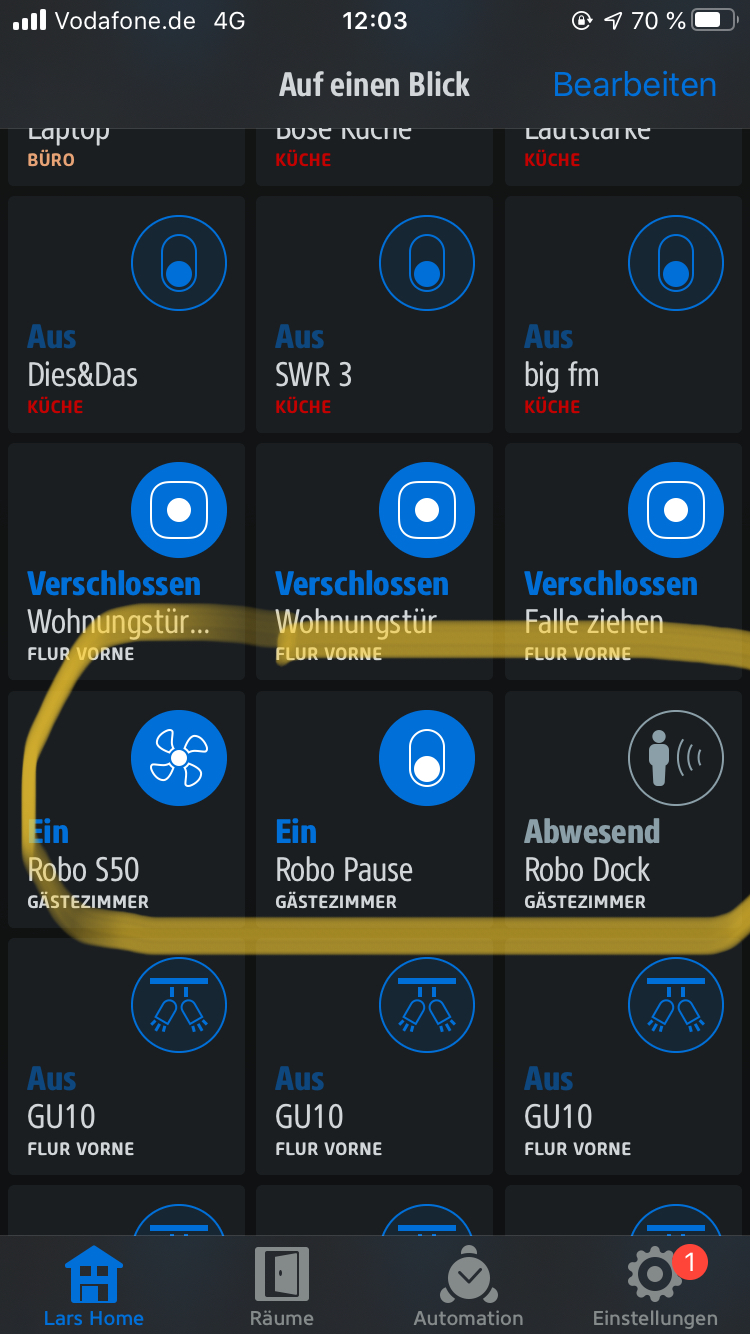This screenshot has width=750, height=1334.
Task: Go to the Automation tab
Action: 468,1286
